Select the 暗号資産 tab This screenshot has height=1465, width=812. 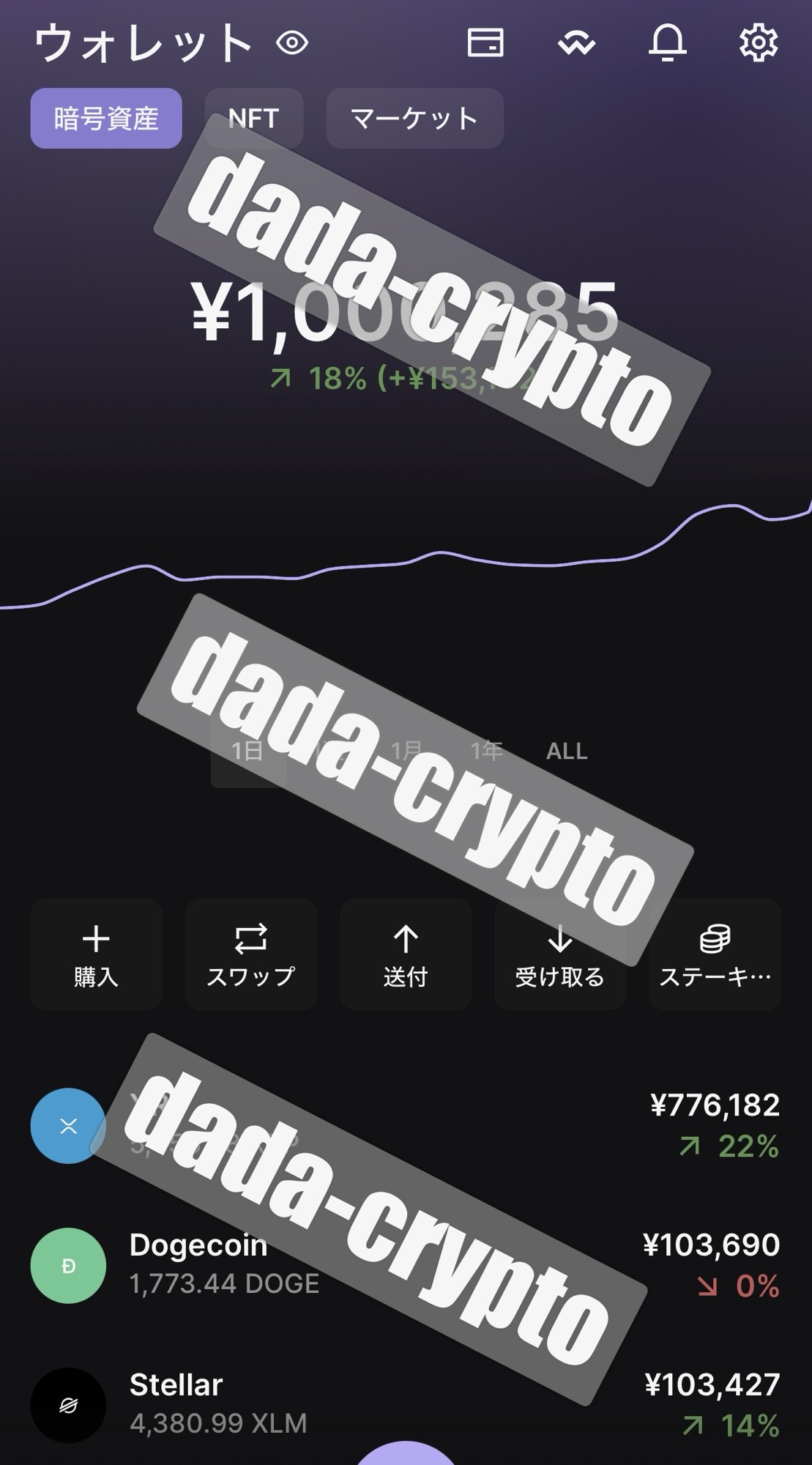(x=106, y=118)
